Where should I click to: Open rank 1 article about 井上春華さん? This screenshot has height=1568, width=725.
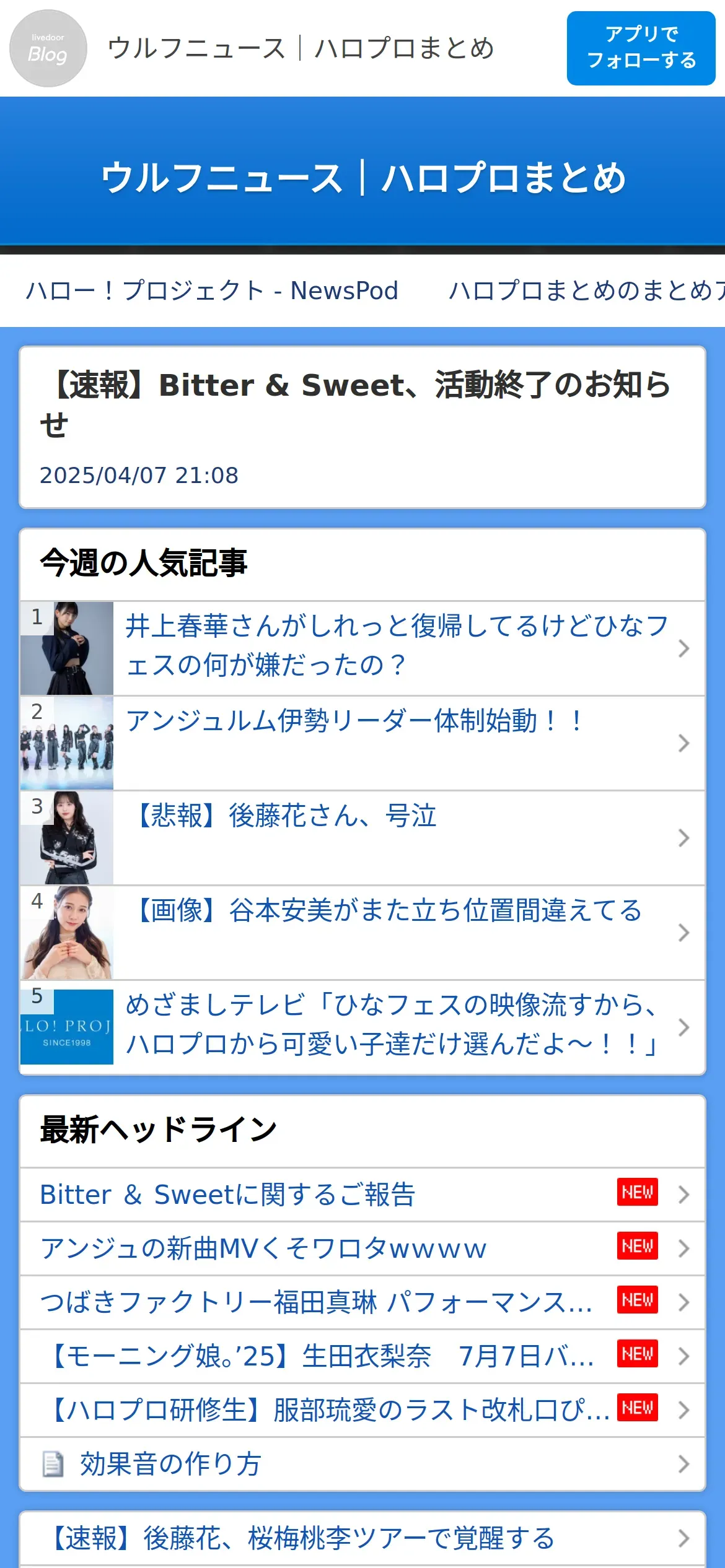397,645
